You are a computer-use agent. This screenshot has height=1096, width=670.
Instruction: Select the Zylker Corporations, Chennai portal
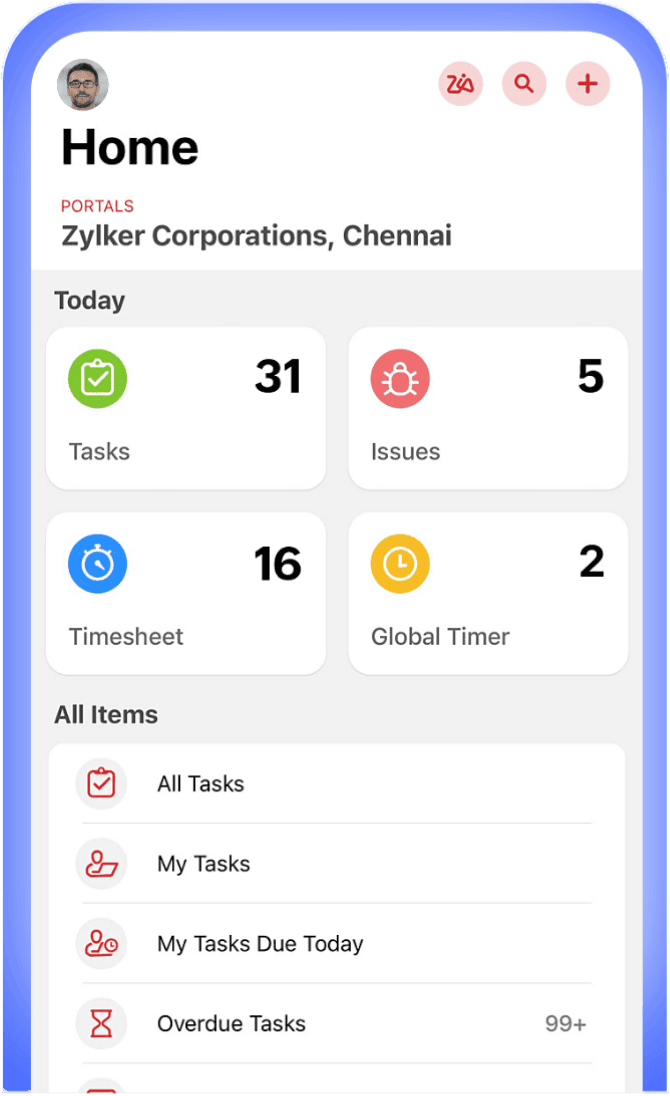256,236
